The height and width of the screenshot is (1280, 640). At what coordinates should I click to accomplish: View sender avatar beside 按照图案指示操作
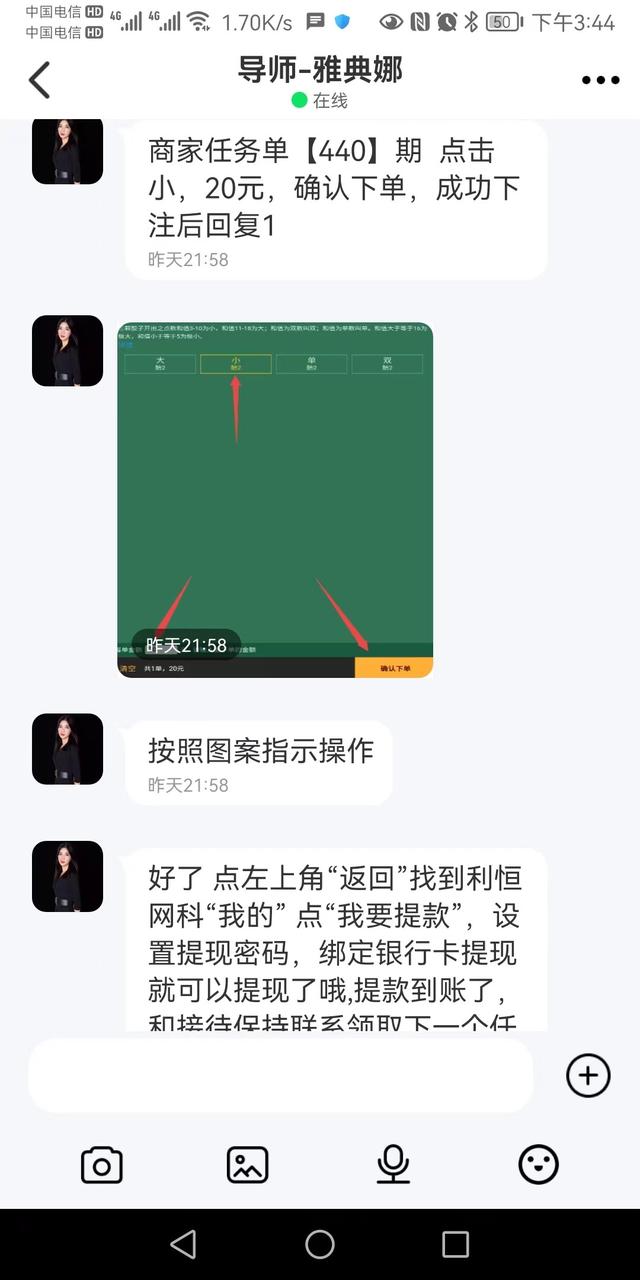click(67, 749)
